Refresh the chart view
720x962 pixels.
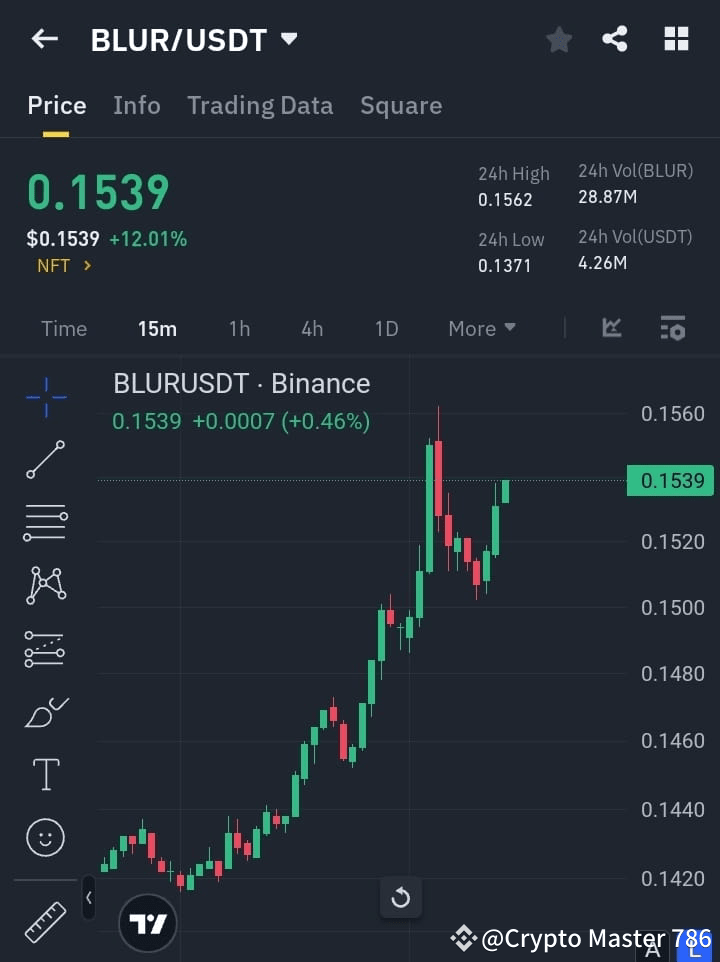pyautogui.click(x=400, y=898)
